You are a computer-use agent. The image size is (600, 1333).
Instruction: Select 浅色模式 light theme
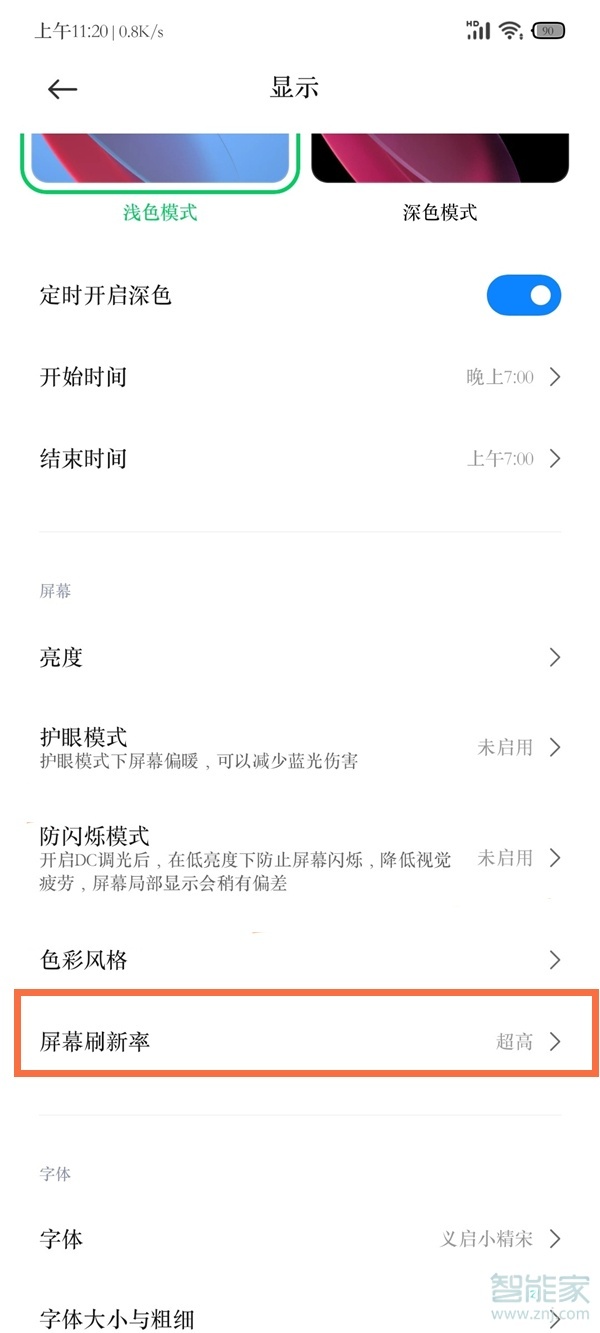point(160,165)
